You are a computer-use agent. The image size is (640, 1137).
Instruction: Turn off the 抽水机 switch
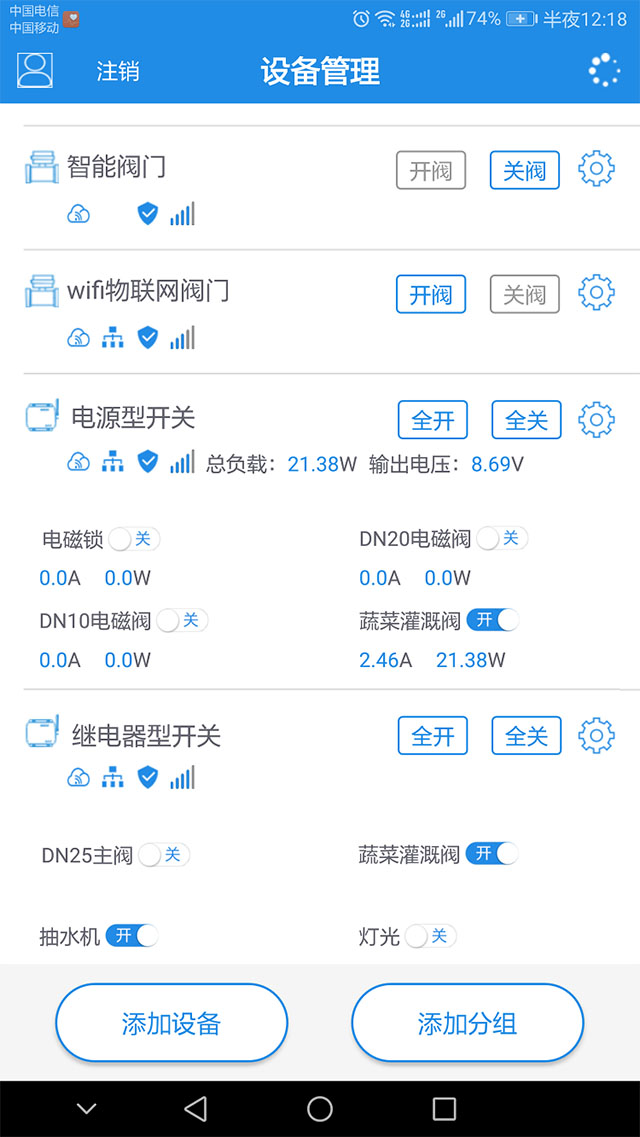[x=132, y=936]
